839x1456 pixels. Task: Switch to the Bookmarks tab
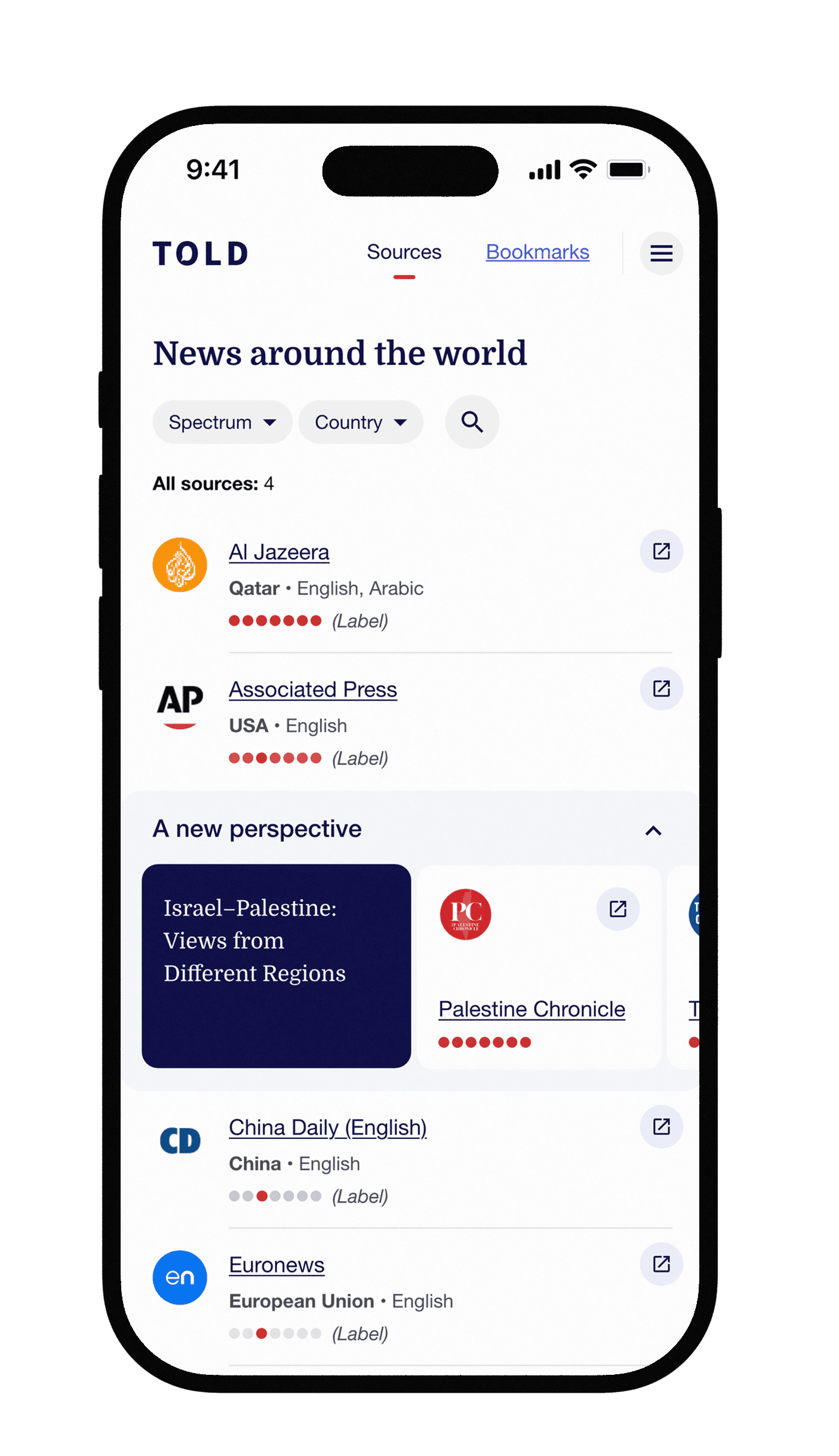click(537, 252)
